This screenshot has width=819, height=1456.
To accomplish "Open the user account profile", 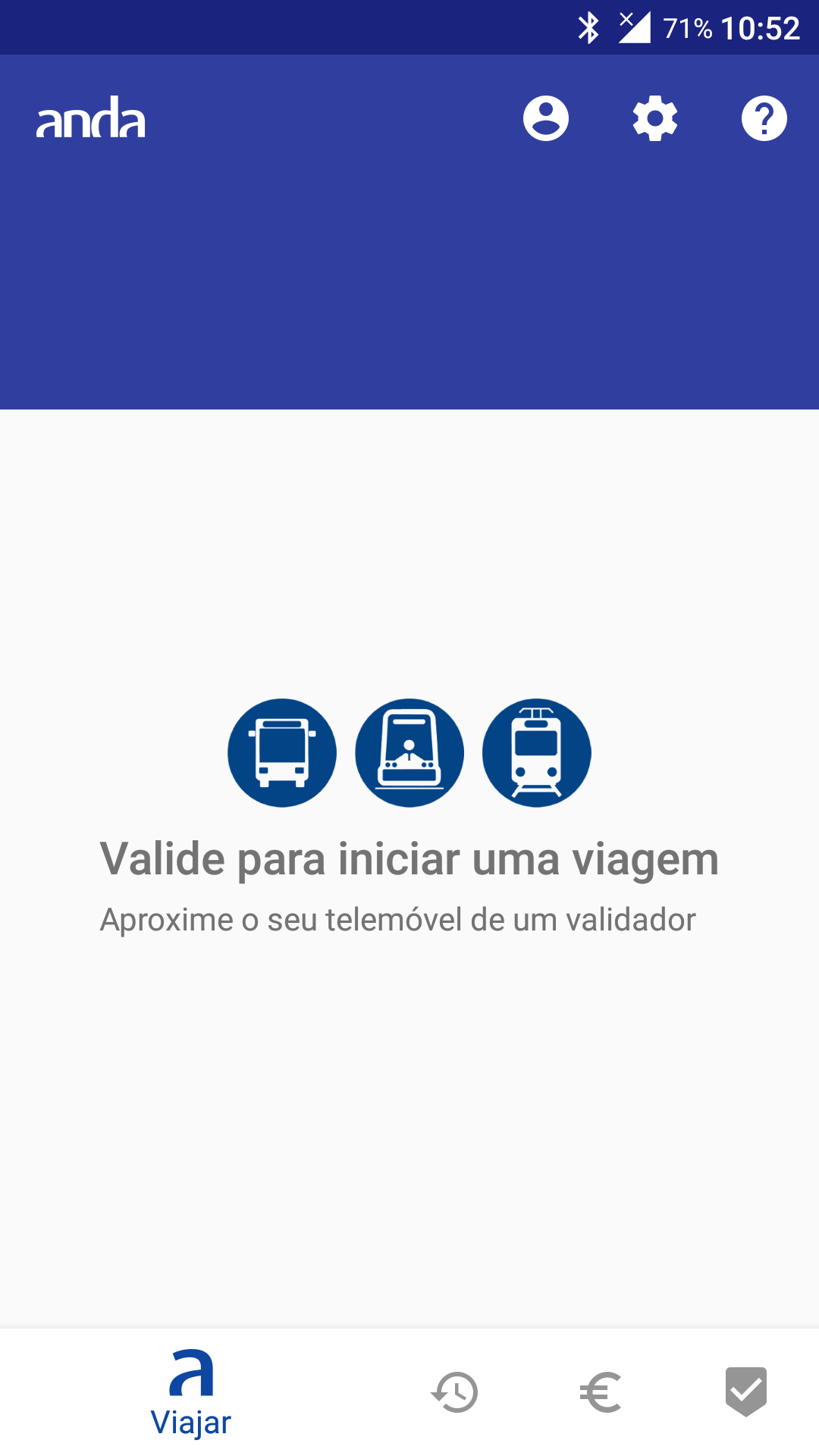I will point(545,118).
